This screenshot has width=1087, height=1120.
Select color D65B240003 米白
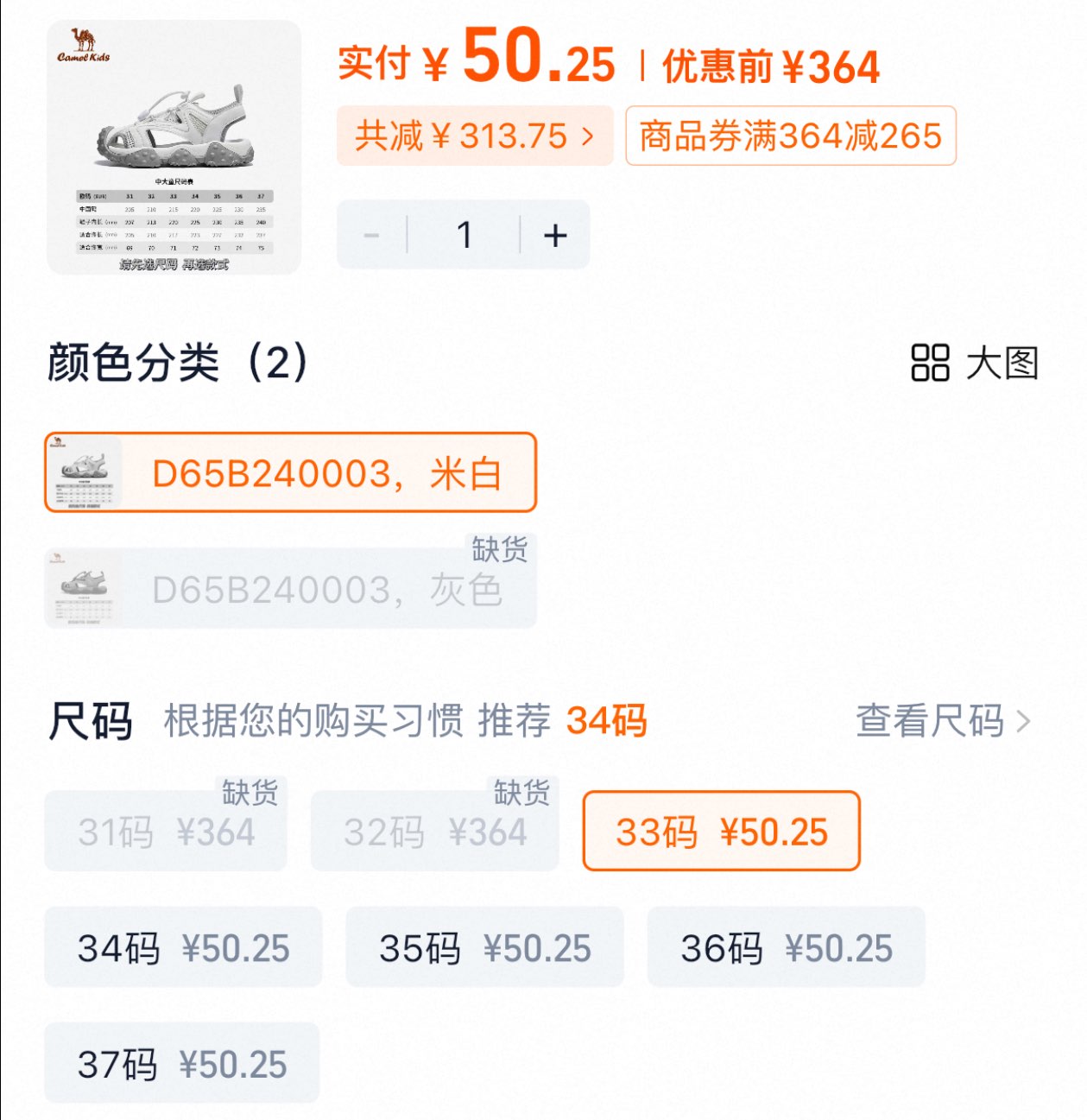coord(291,472)
